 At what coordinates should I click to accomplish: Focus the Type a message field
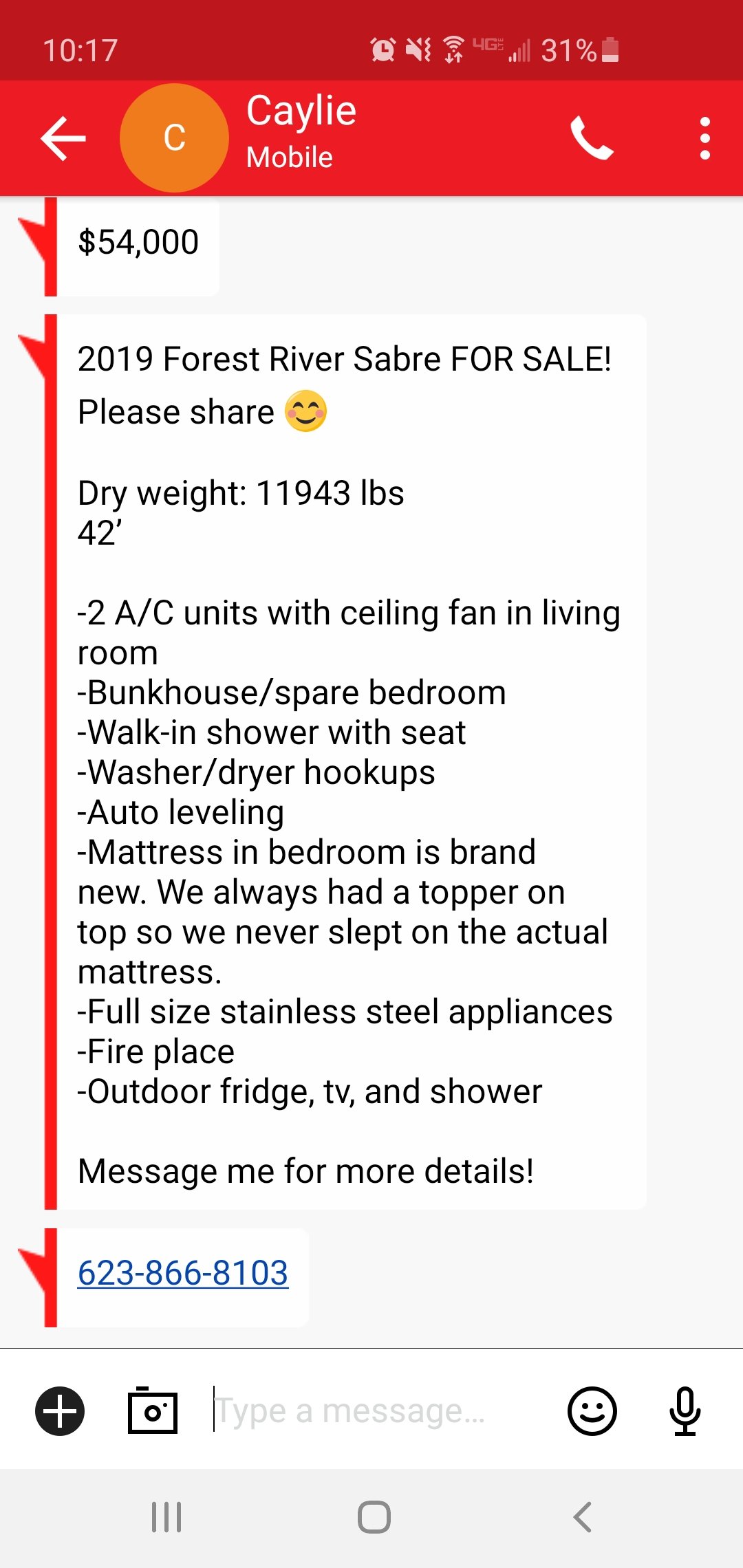378,1411
